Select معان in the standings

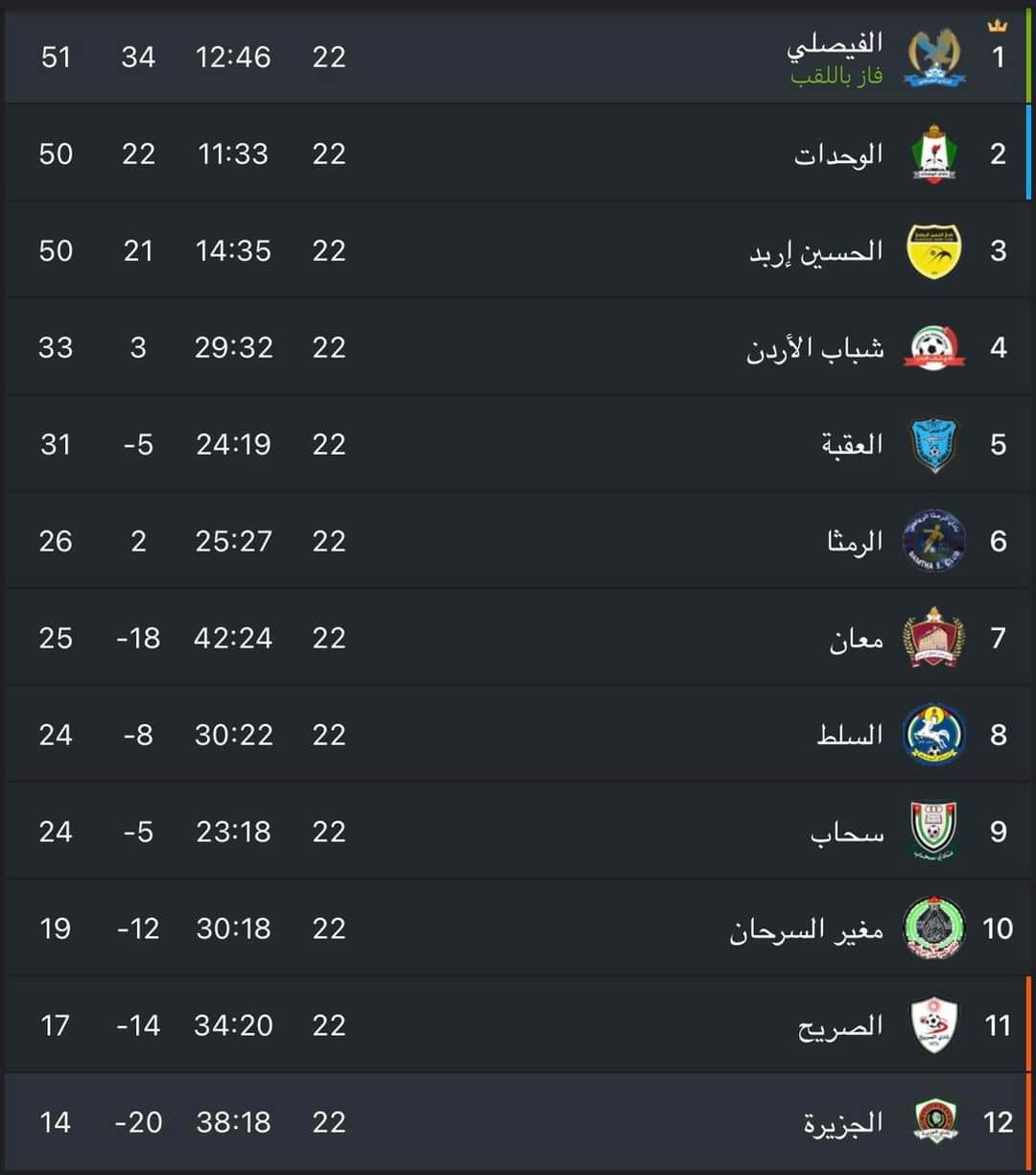856,639
